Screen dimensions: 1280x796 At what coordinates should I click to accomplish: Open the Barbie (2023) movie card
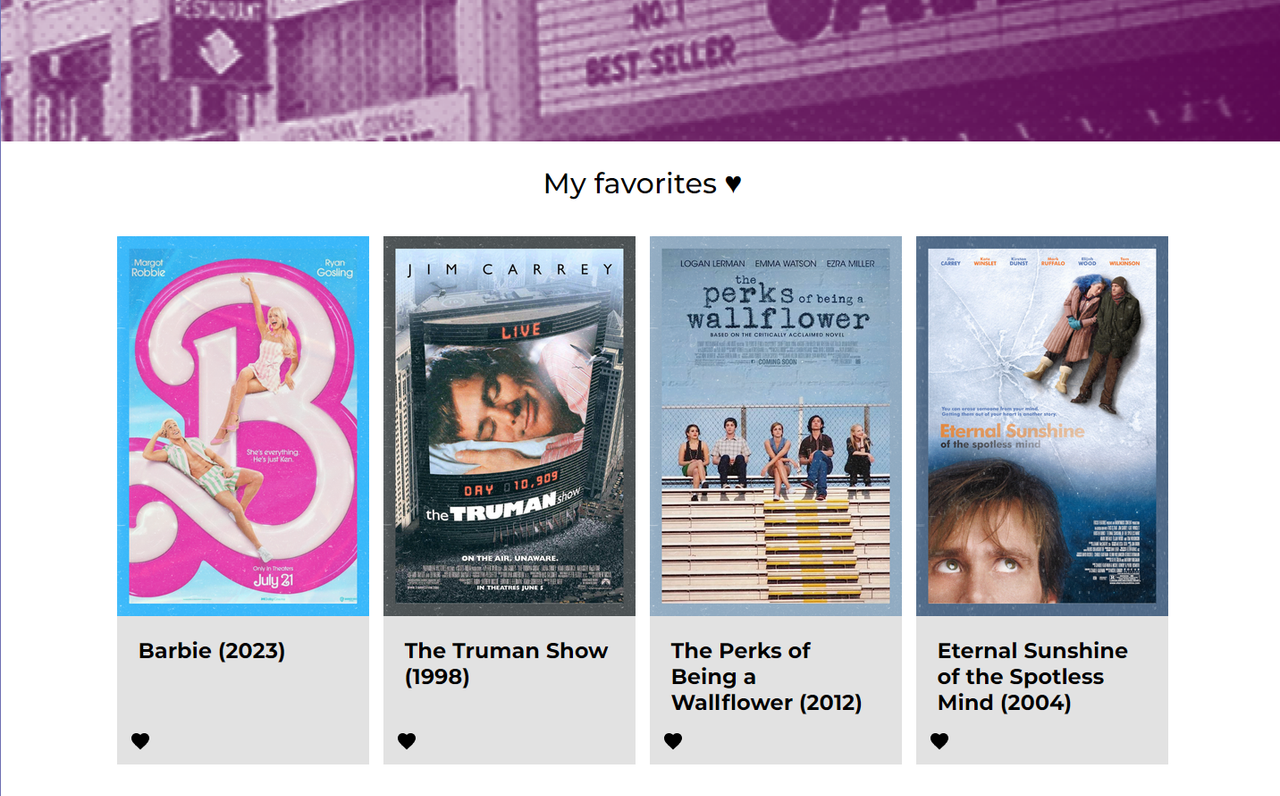[x=242, y=426]
